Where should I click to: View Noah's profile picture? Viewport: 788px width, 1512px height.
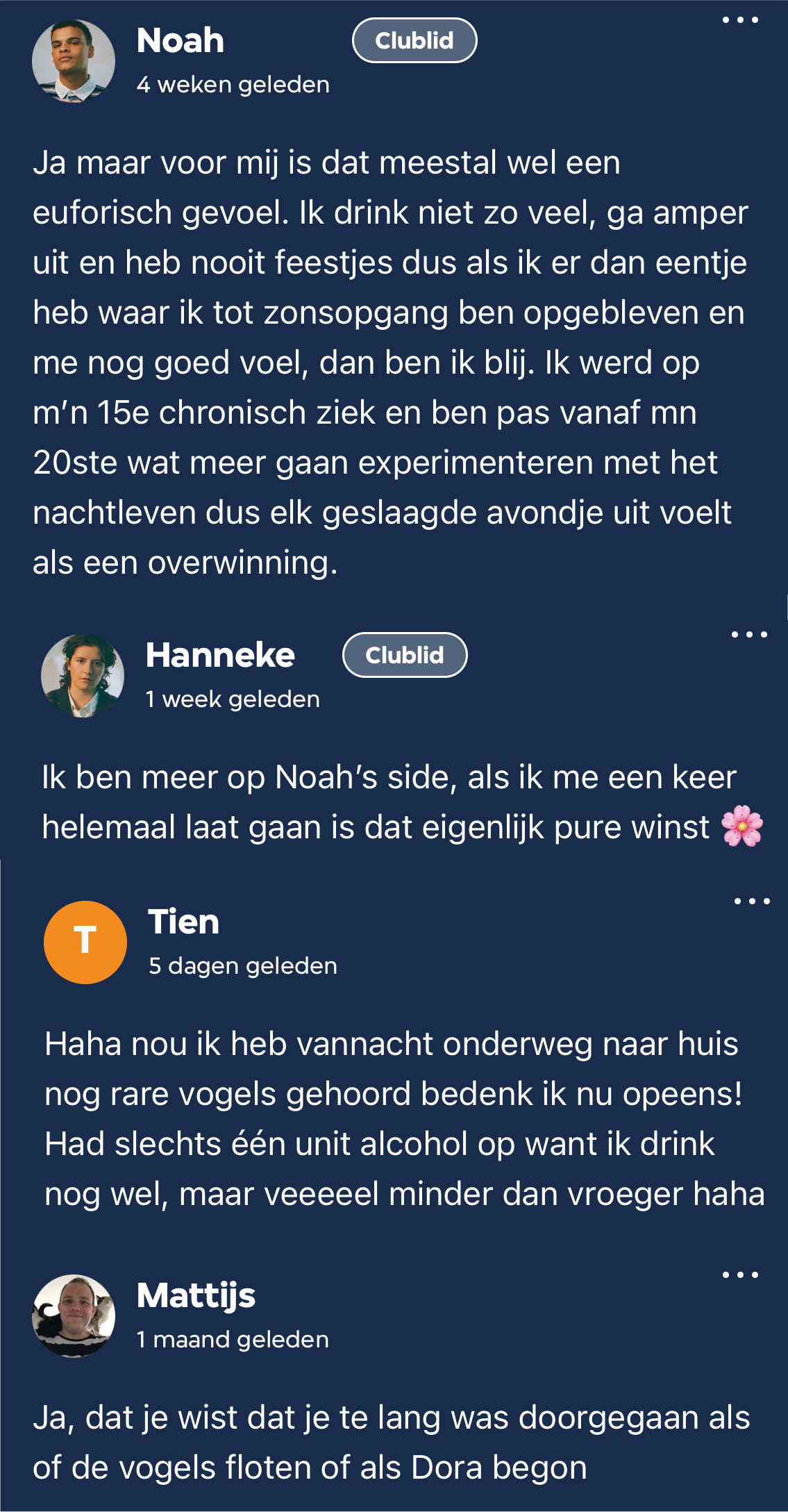[x=74, y=61]
